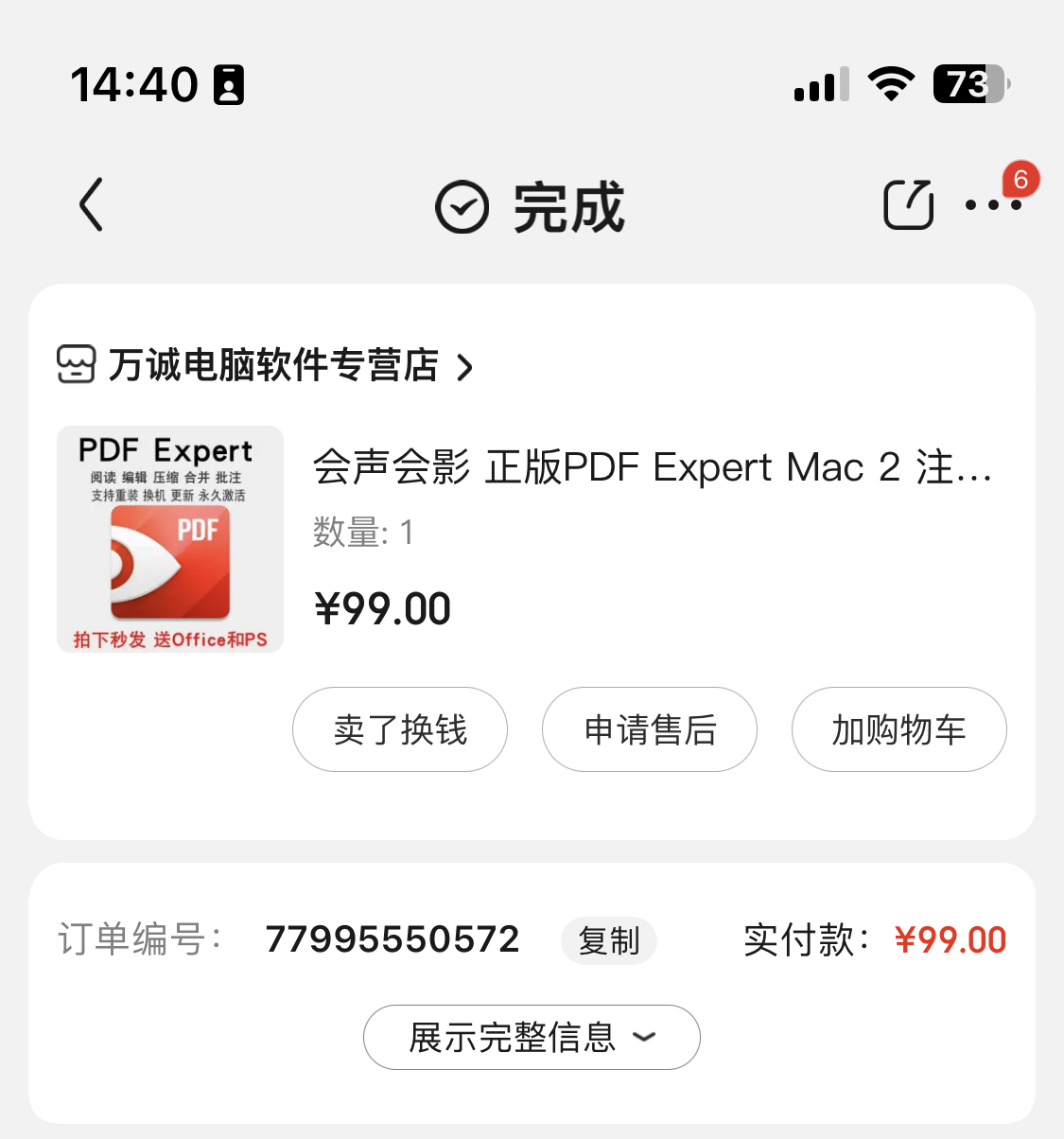Request after-sales service via 申请售后
1064x1139 pixels.
coord(650,729)
